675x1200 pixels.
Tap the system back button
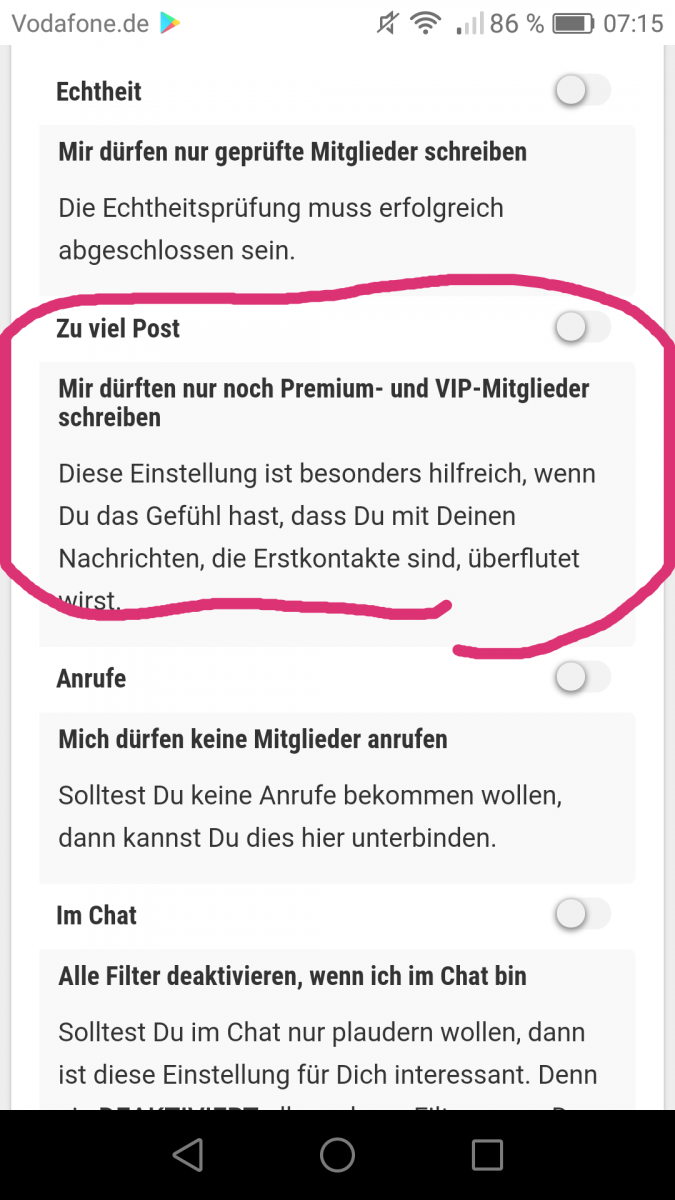click(188, 1155)
